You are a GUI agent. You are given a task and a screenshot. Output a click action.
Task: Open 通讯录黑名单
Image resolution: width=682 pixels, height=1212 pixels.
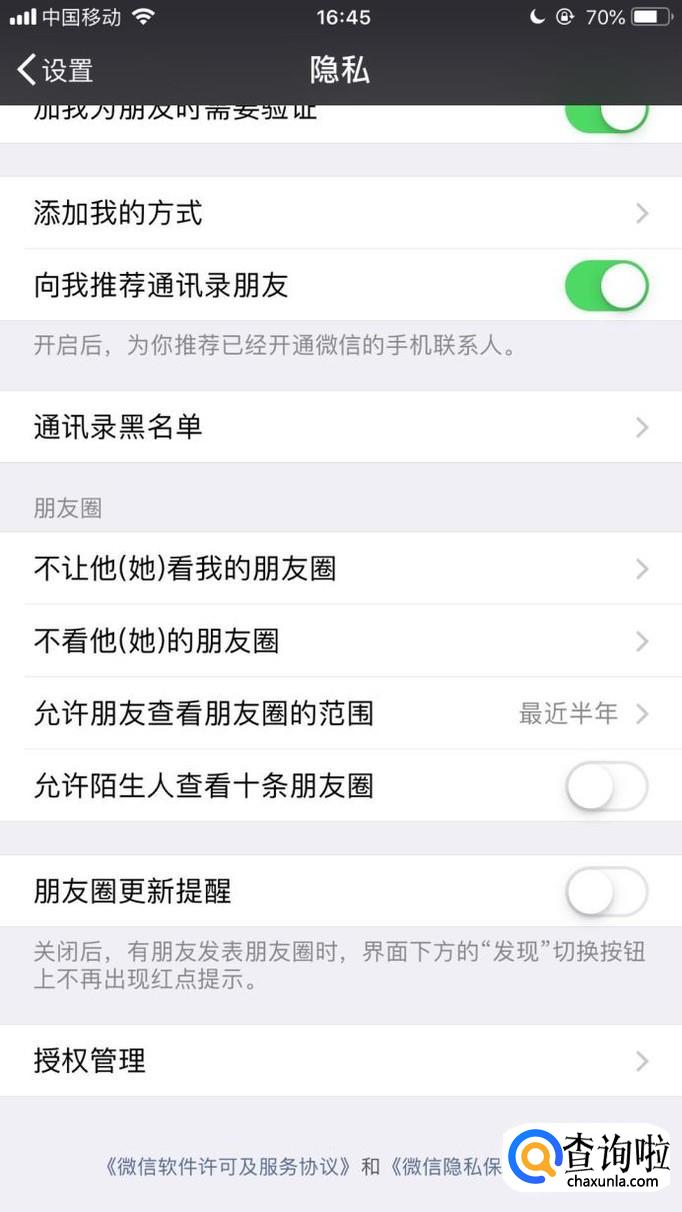[x=340, y=427]
